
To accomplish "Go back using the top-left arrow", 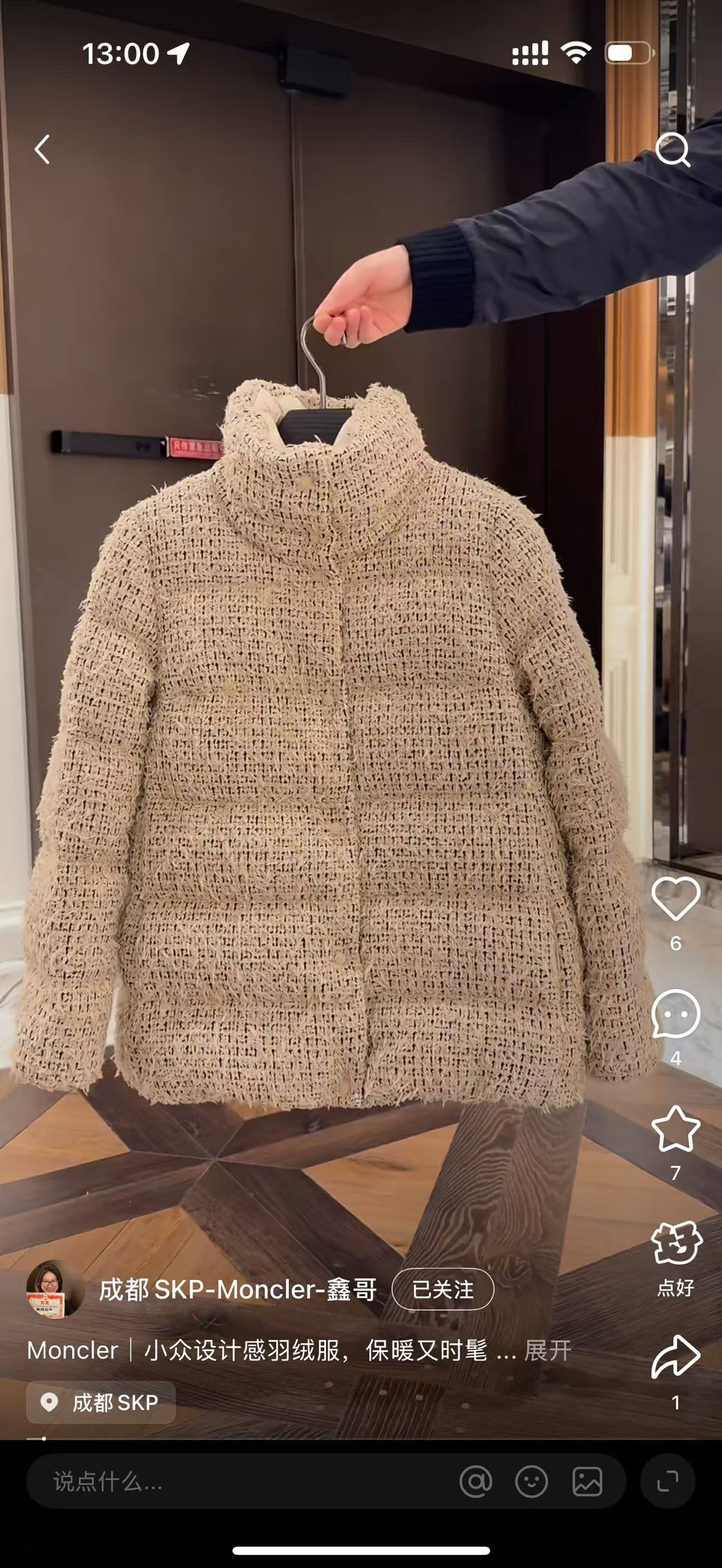I will pos(42,150).
